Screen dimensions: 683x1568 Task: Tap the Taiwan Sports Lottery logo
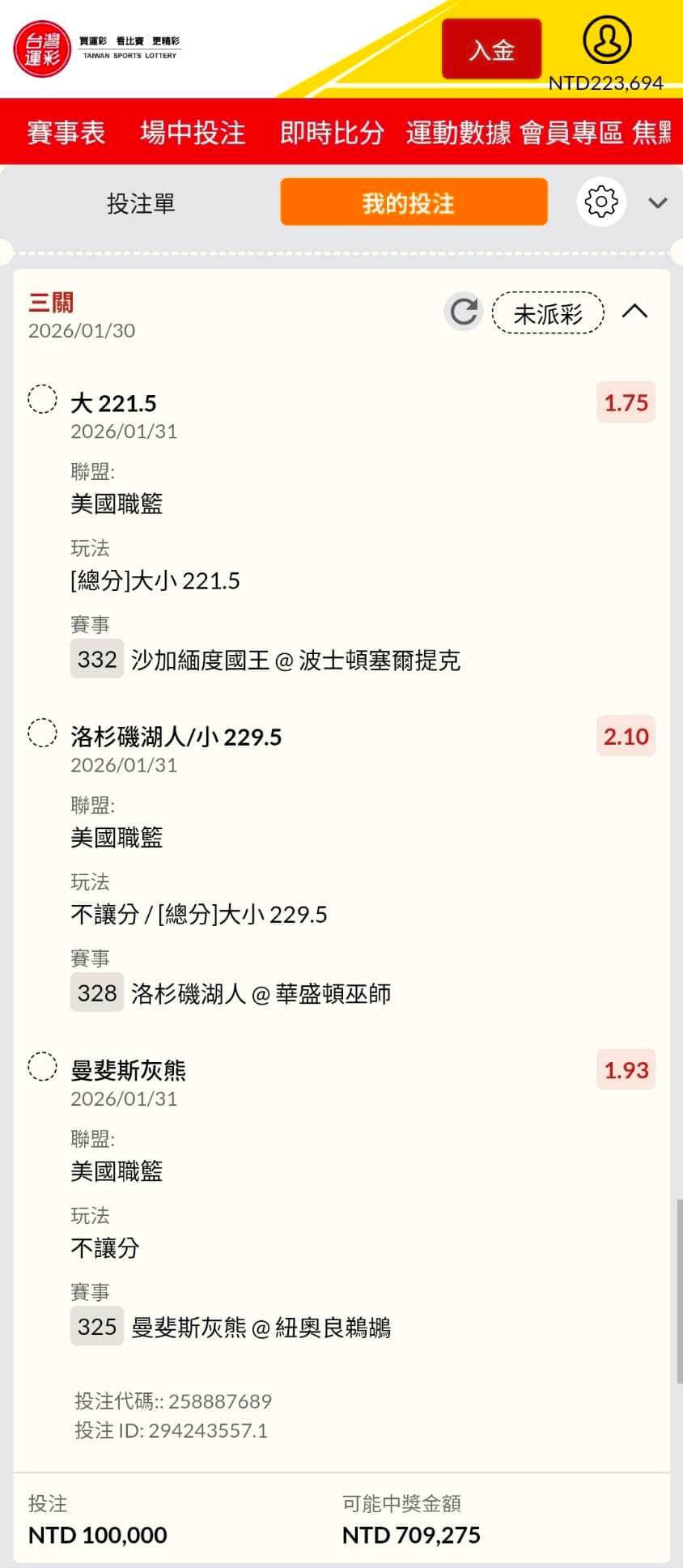click(42, 49)
